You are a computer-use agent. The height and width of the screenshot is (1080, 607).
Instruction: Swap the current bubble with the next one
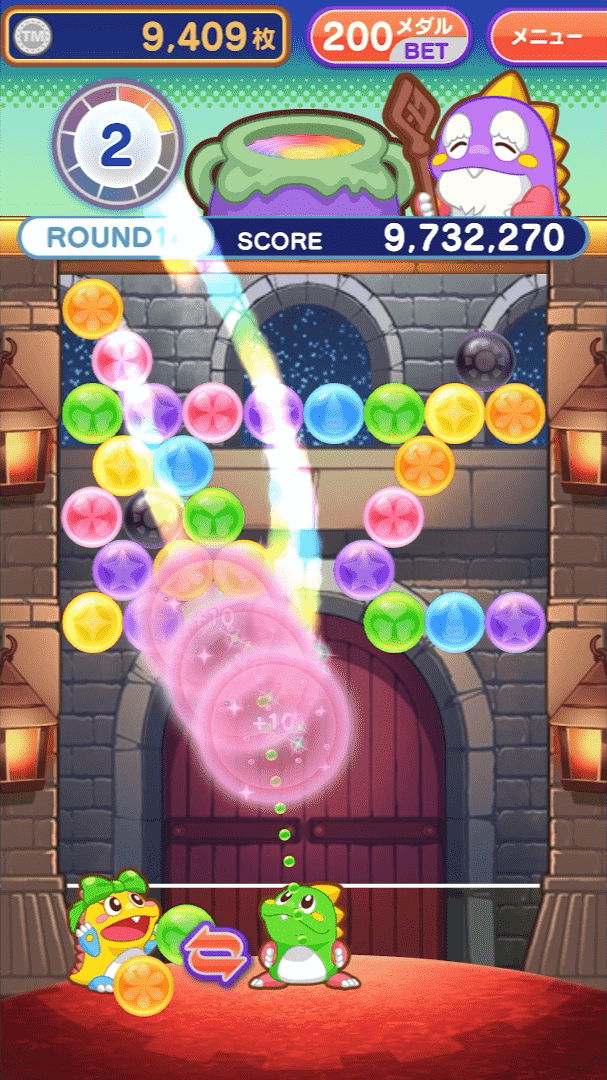click(x=217, y=953)
